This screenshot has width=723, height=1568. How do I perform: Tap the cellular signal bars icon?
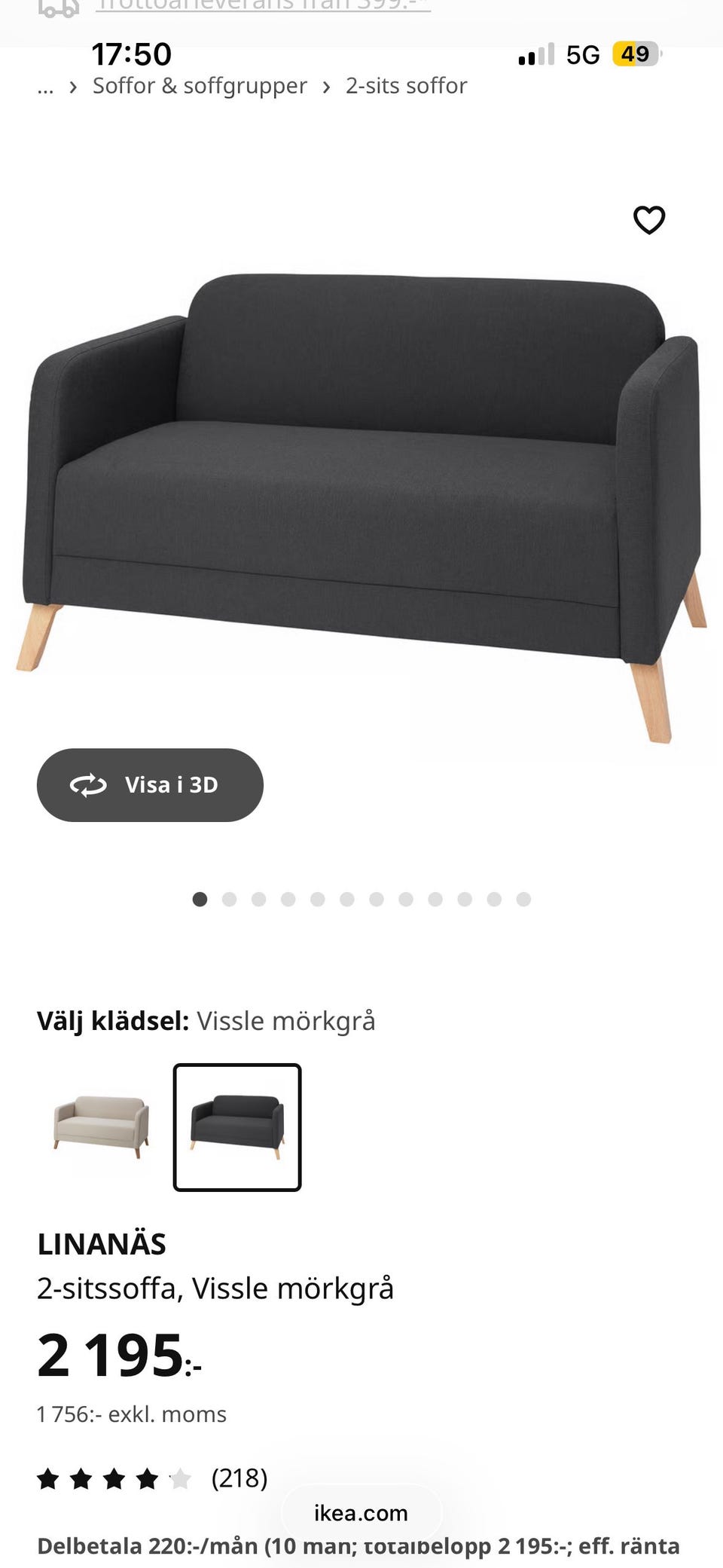[x=535, y=53]
